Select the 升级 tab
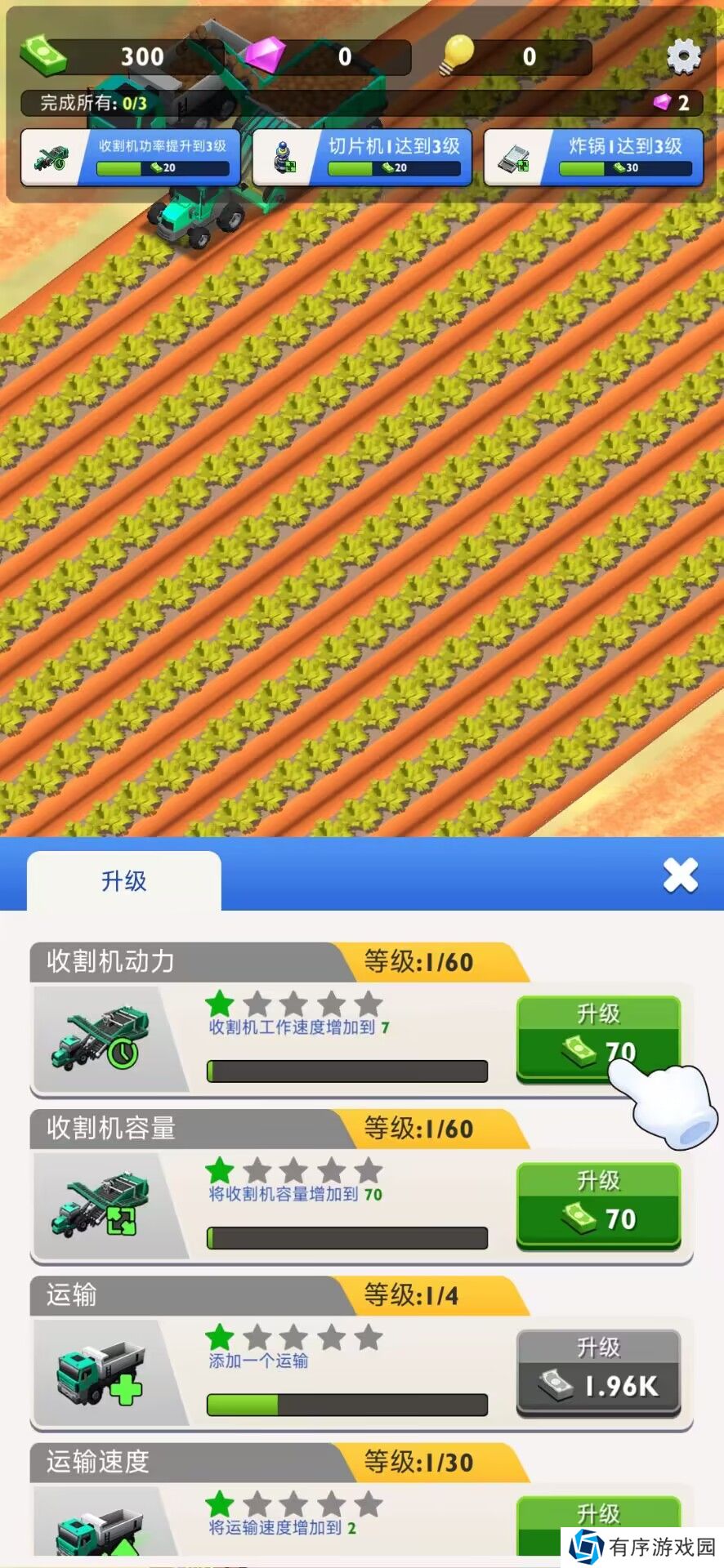 point(124,881)
